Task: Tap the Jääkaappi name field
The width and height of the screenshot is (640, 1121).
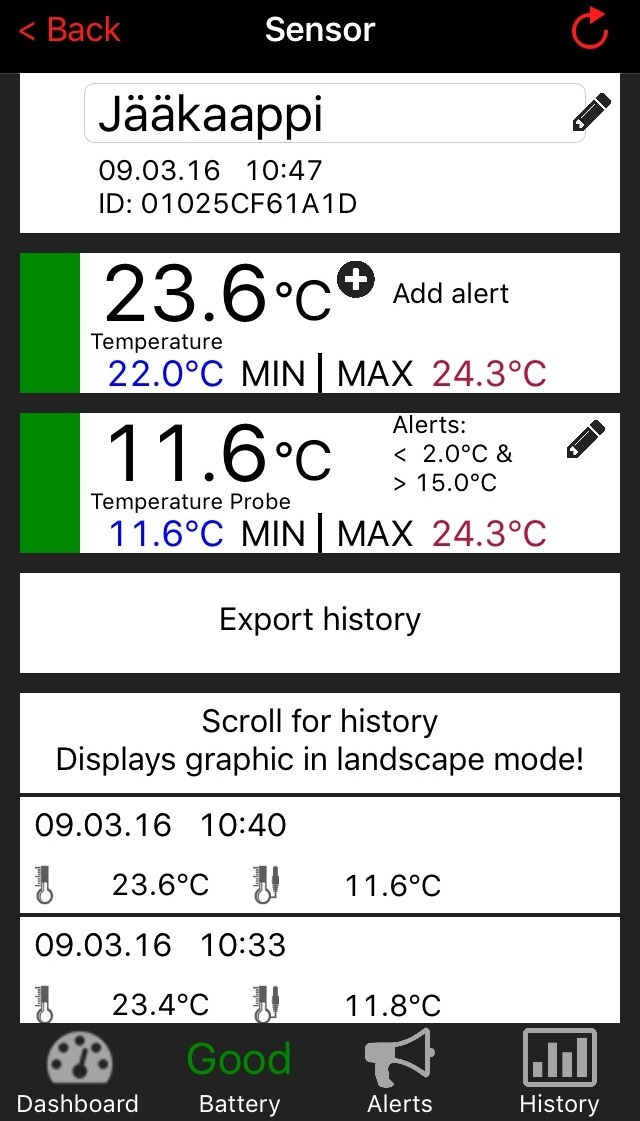Action: coord(320,114)
